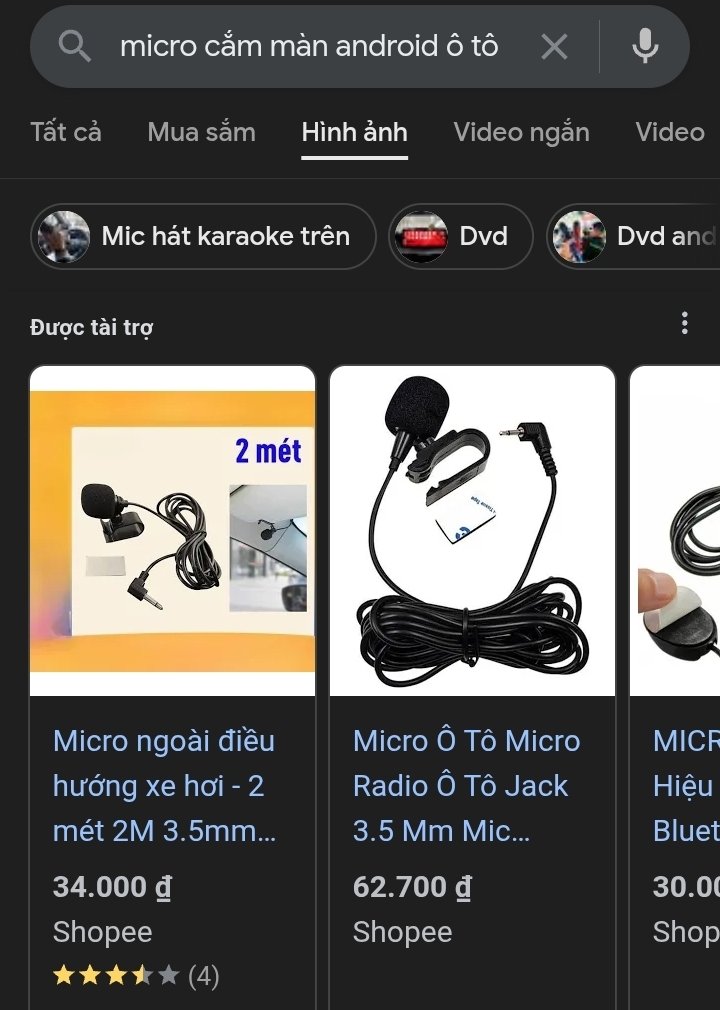Open the 34.000 ₫ Micro ngoài điều hướng product
720x1010 pixels.
click(x=172, y=690)
